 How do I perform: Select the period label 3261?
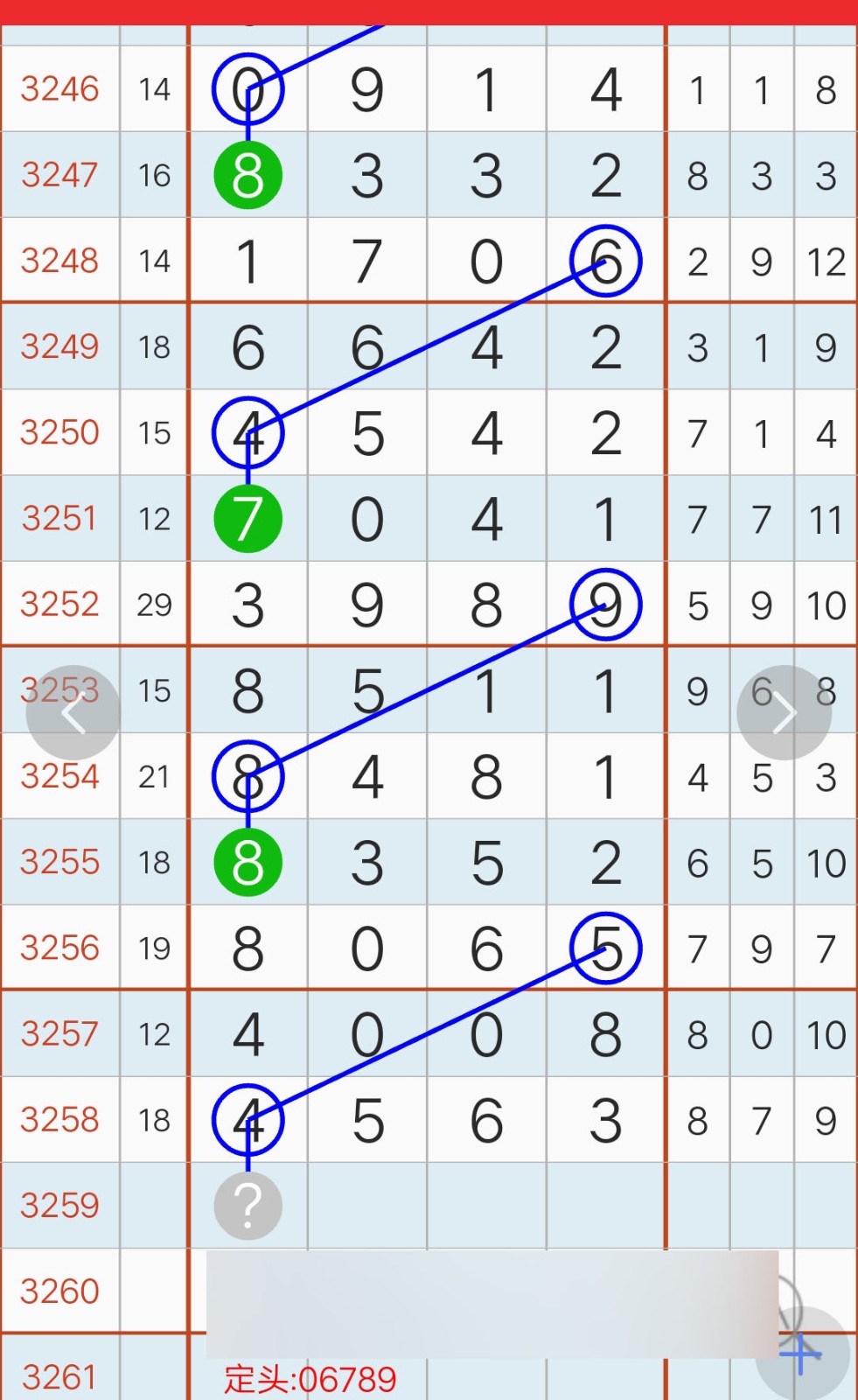click(x=60, y=1375)
